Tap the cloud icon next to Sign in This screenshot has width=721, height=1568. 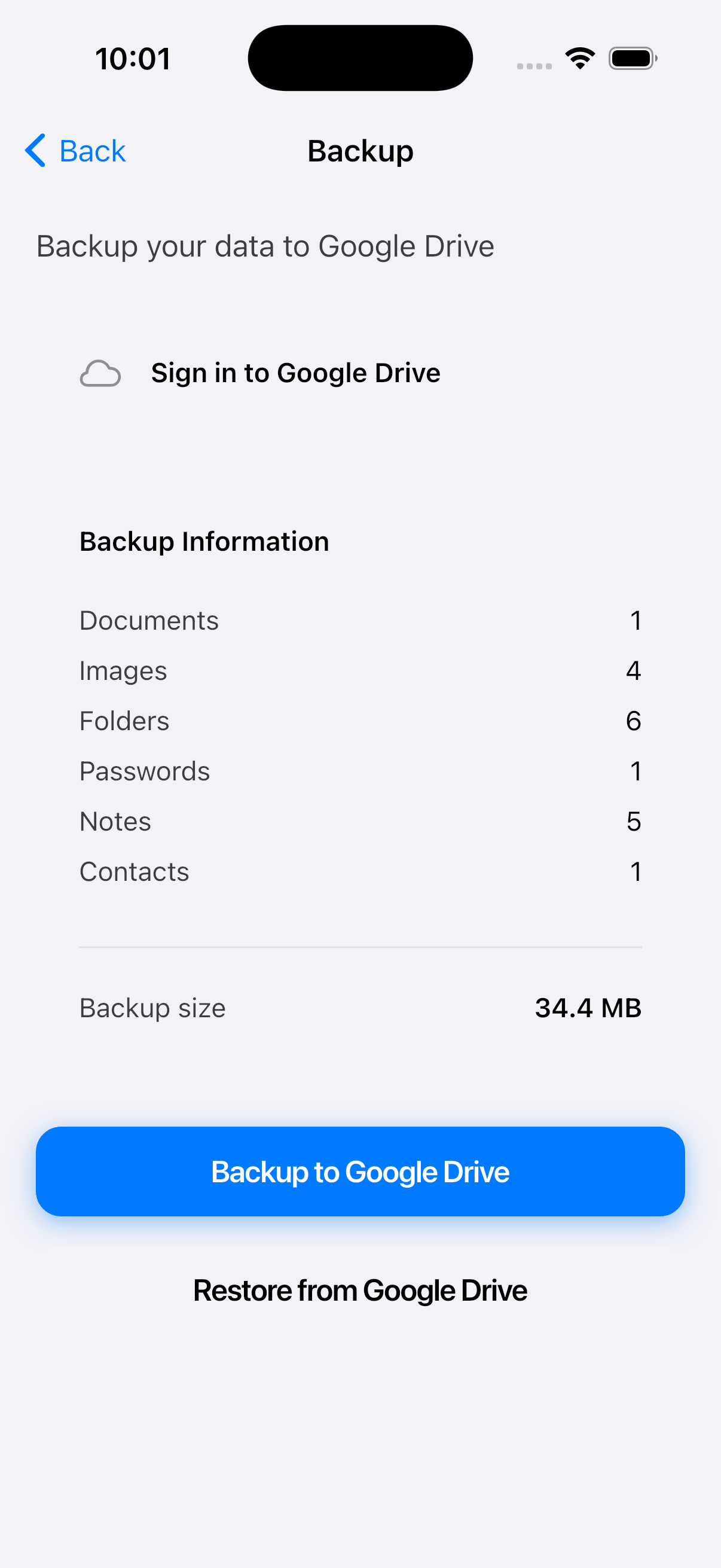[100, 374]
